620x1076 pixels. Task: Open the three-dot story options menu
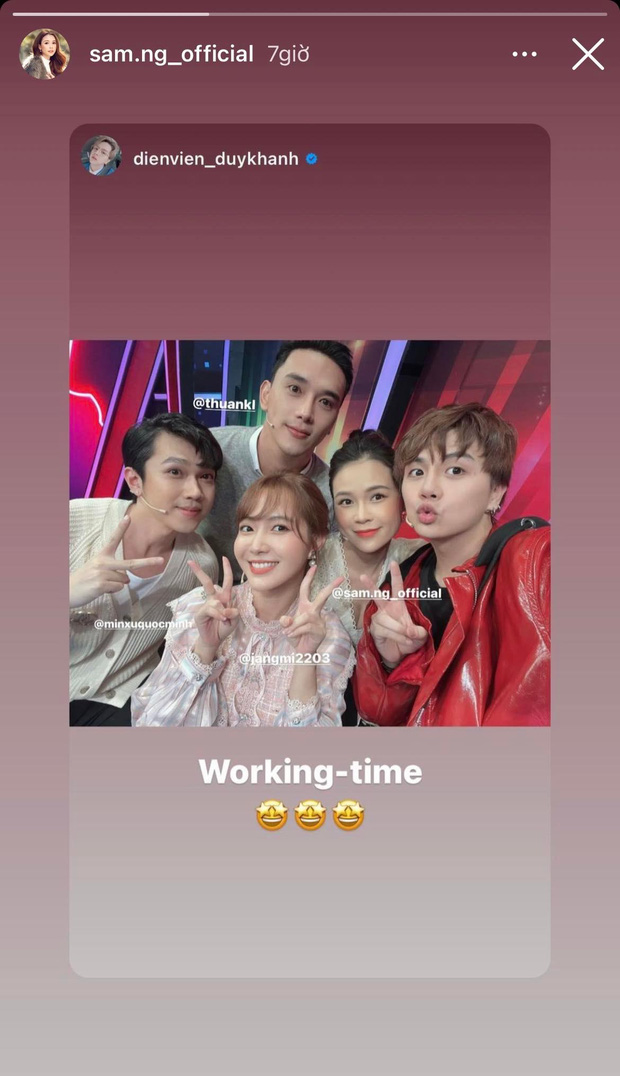click(x=525, y=54)
